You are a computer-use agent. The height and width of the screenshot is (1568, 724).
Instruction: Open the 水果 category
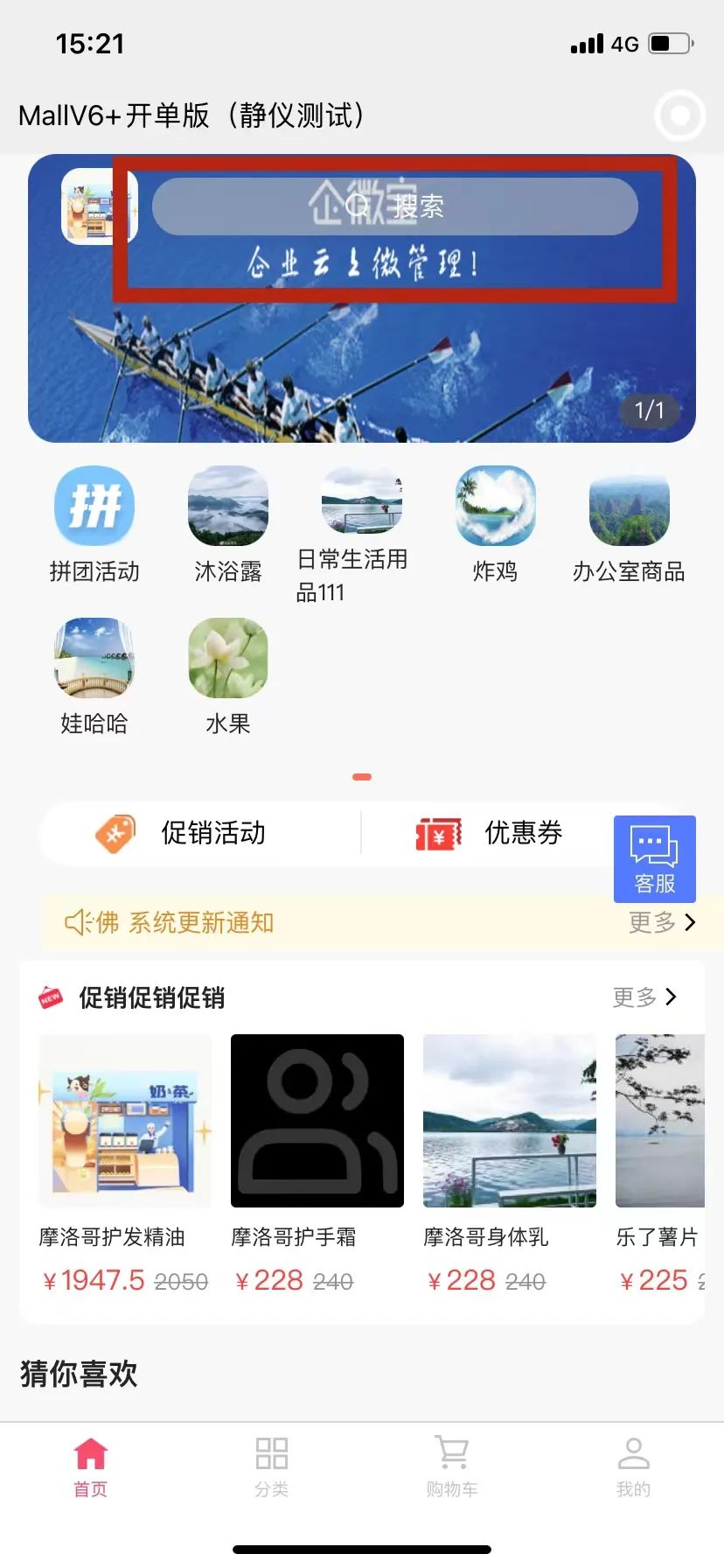[228, 675]
